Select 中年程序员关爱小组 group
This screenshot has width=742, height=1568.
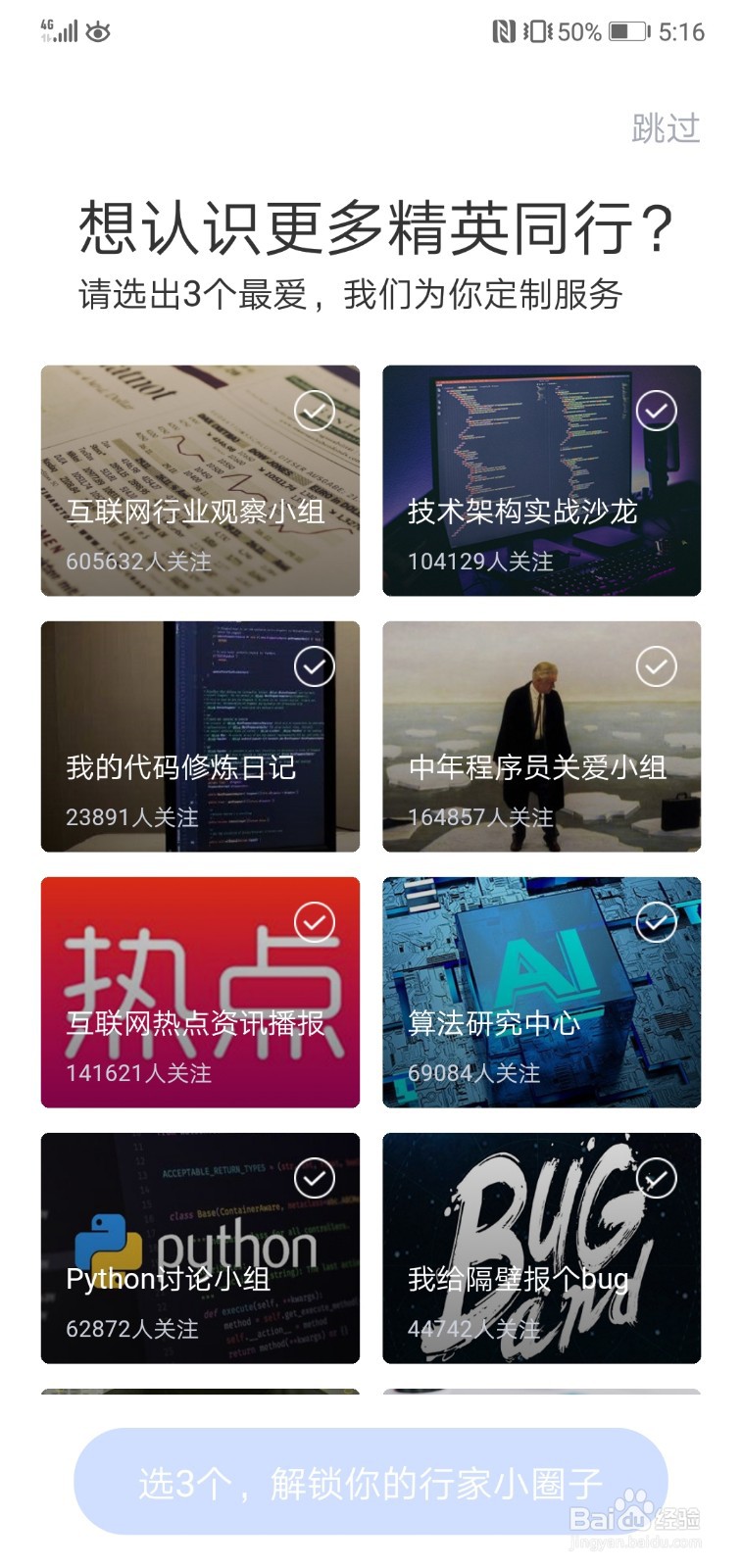541,736
